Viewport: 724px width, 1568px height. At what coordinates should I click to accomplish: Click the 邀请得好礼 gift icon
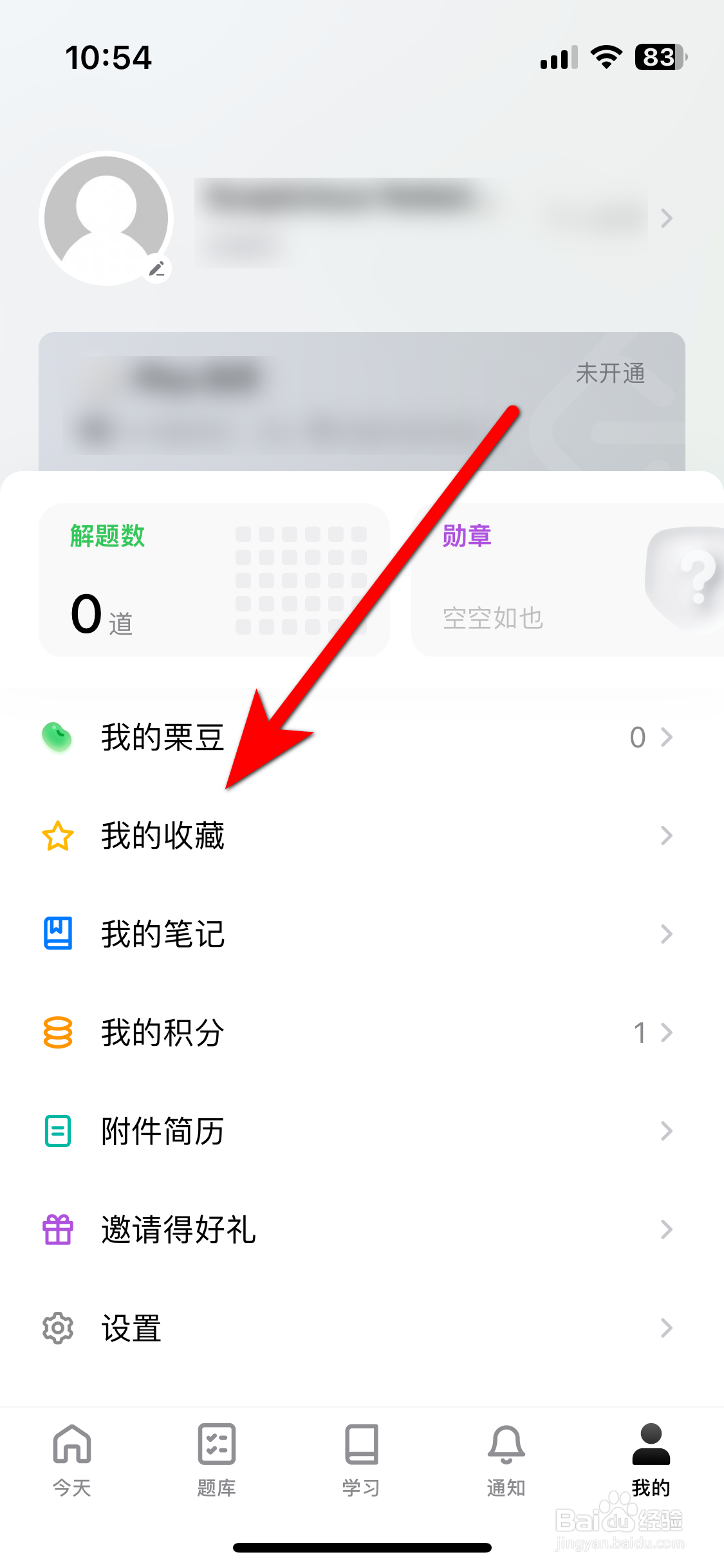pos(57,1229)
